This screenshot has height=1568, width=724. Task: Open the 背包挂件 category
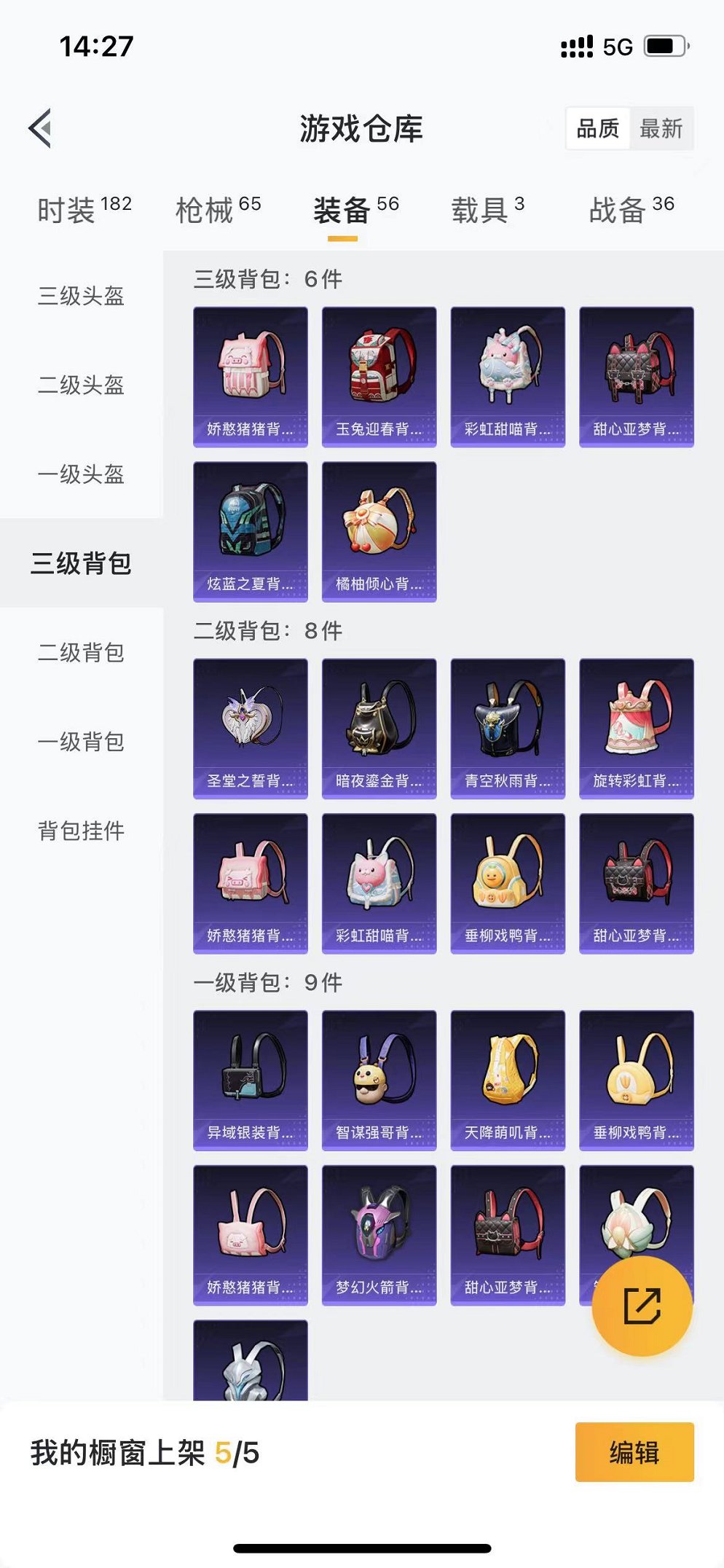[x=81, y=831]
